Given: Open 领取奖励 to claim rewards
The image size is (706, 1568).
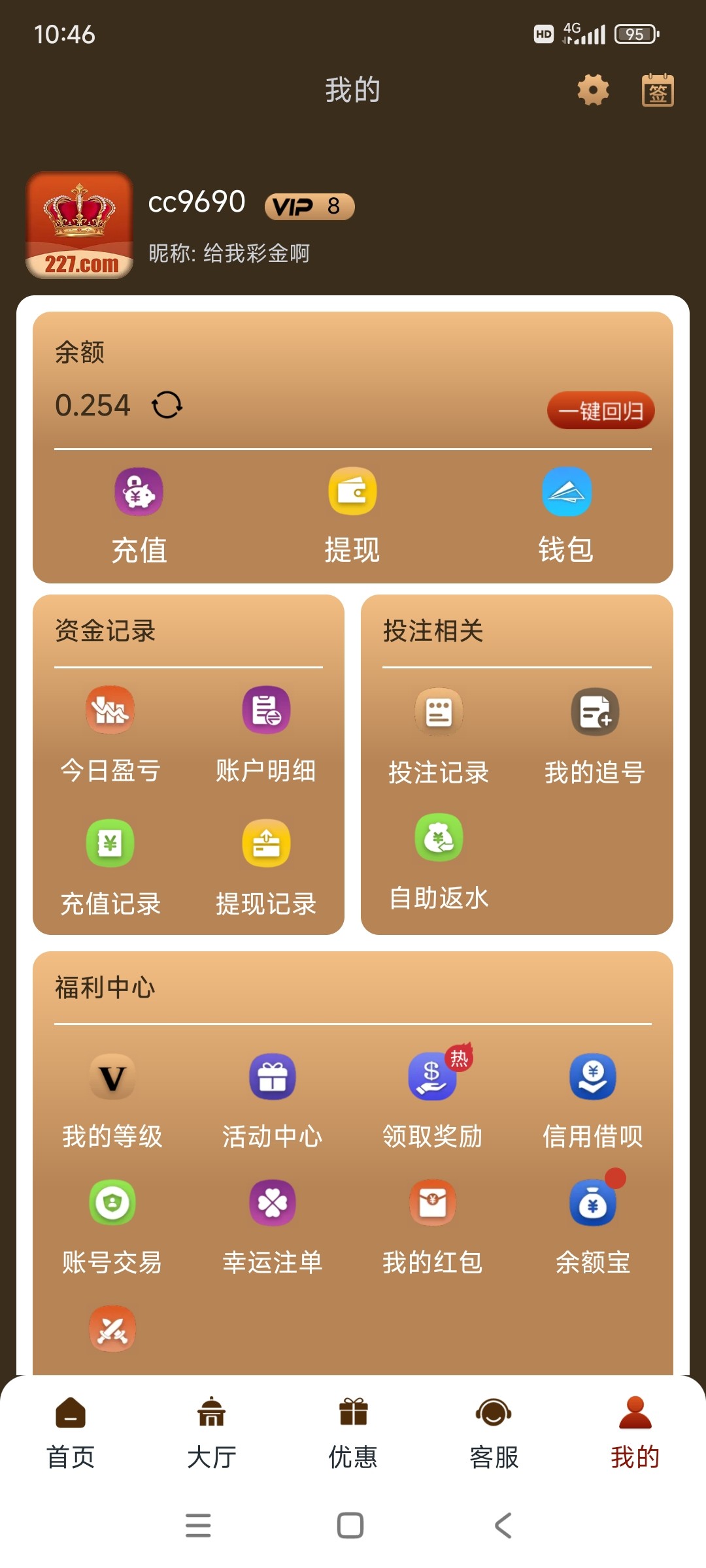Looking at the screenshot, I should 432,1101.
